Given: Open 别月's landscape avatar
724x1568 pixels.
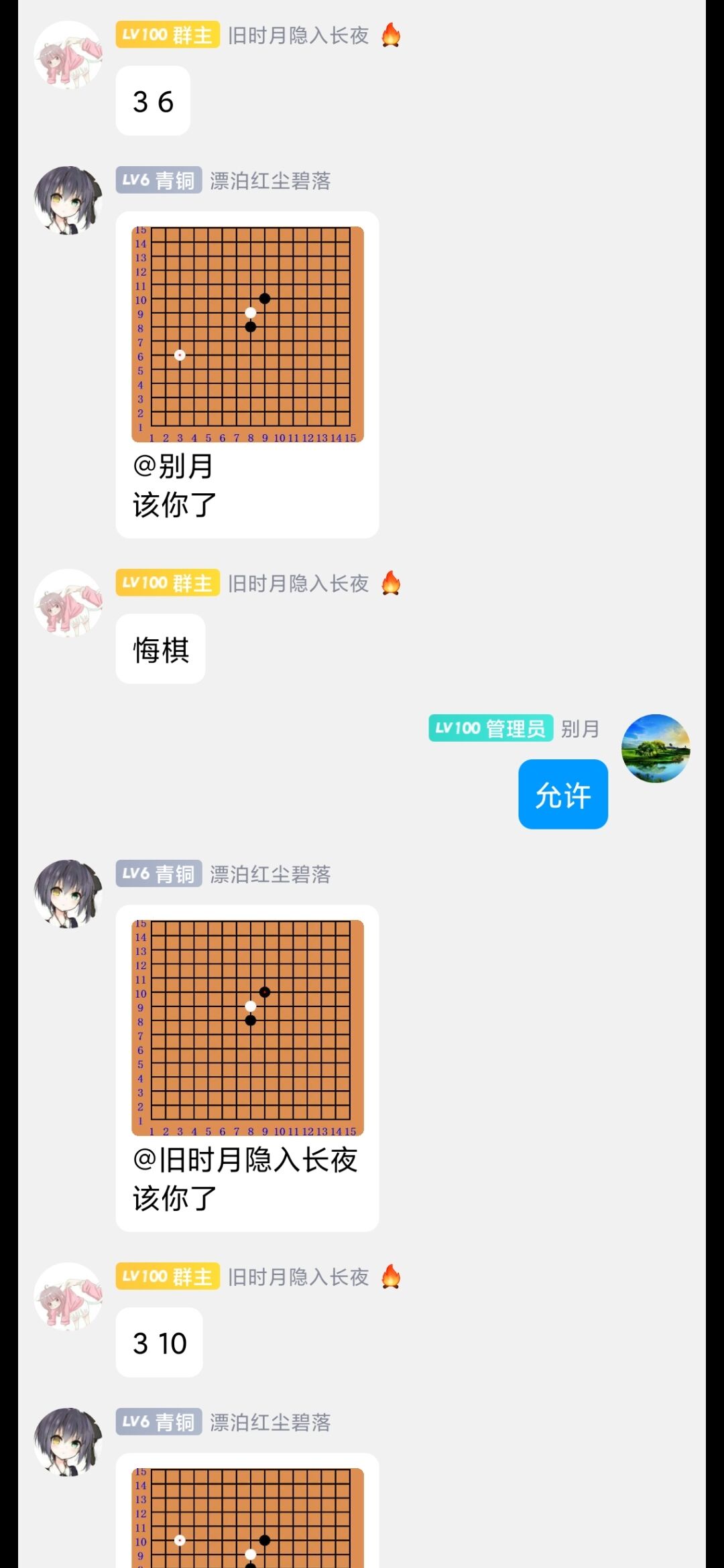Looking at the screenshot, I should (x=656, y=748).
